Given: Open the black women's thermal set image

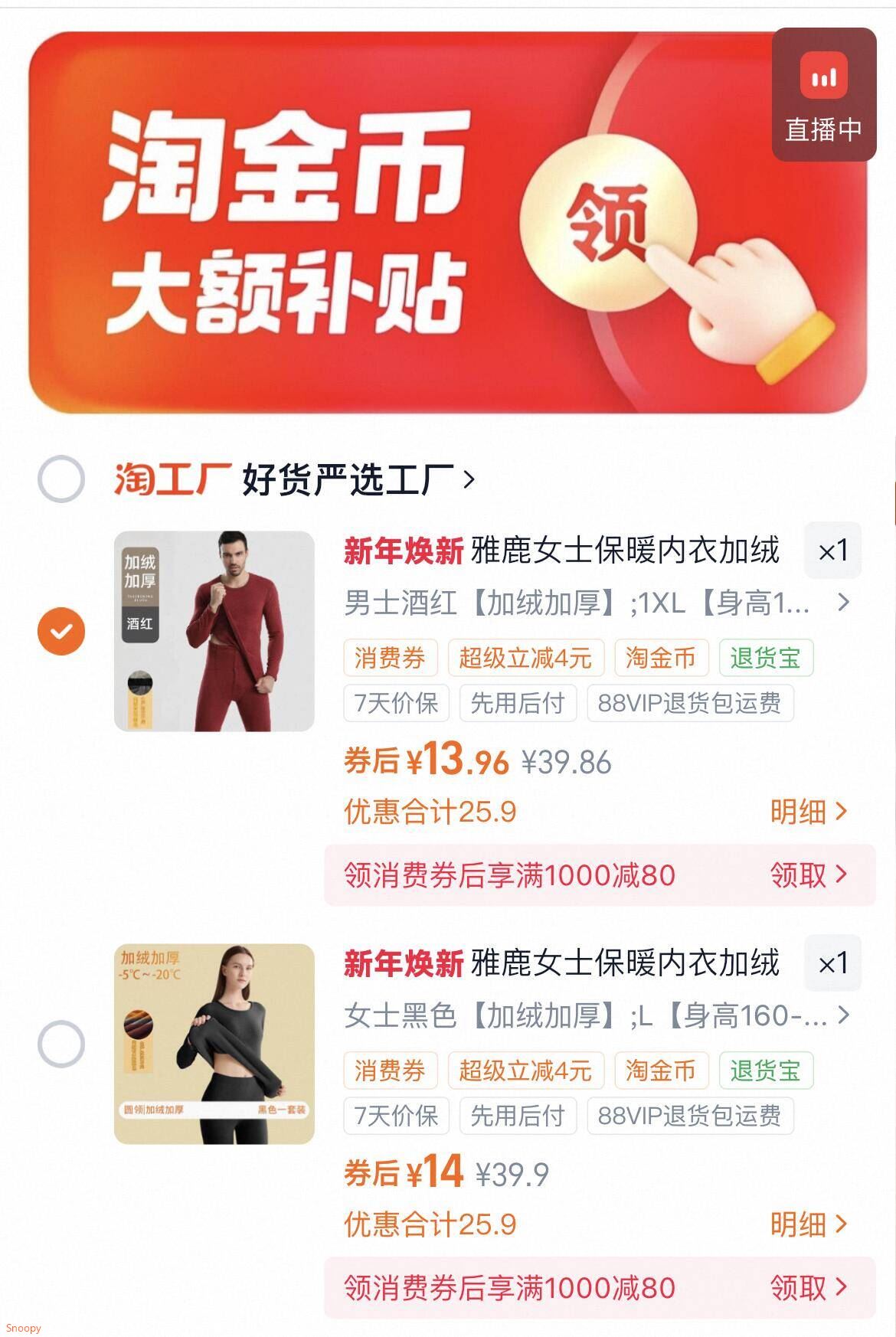Looking at the screenshot, I should pyautogui.click(x=214, y=1044).
